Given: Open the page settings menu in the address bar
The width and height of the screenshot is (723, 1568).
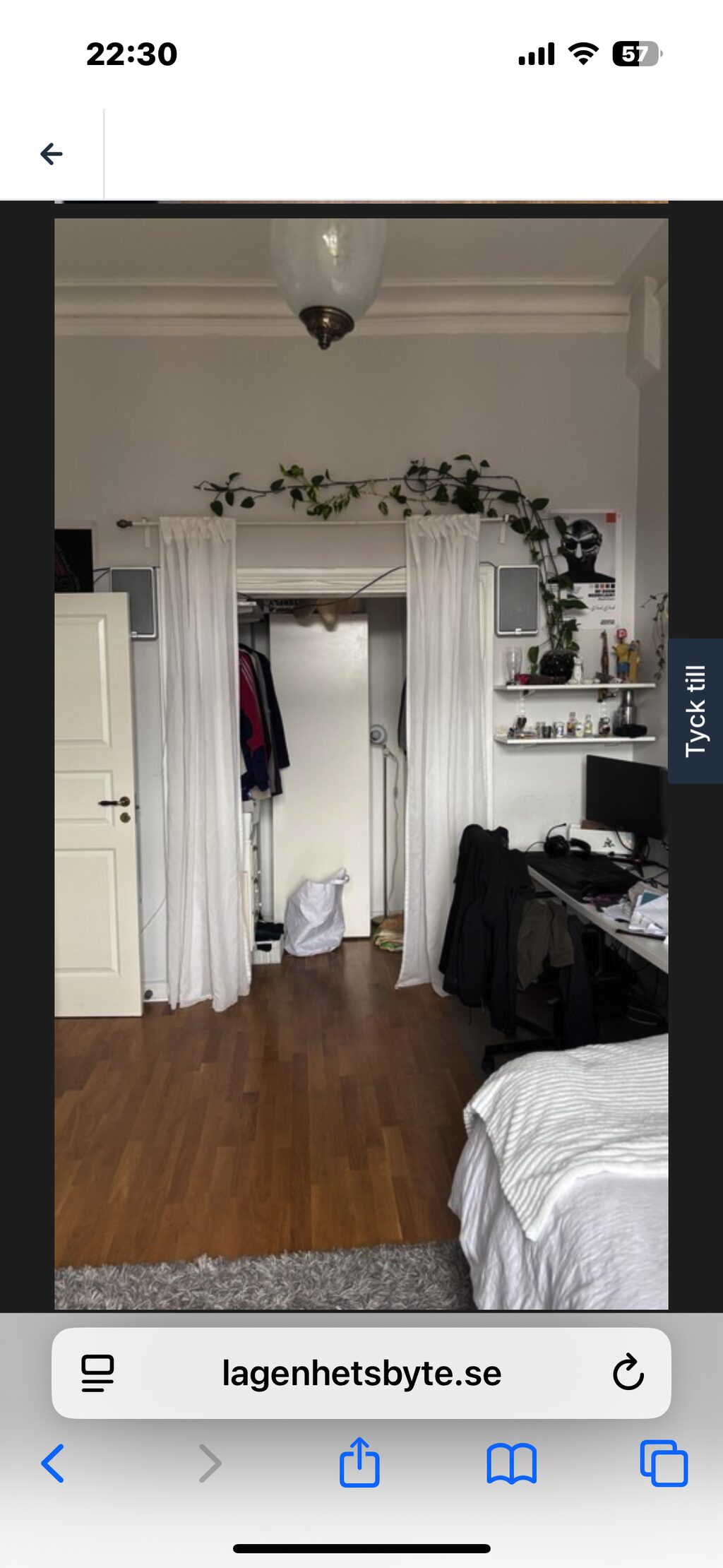Looking at the screenshot, I should tap(97, 1373).
